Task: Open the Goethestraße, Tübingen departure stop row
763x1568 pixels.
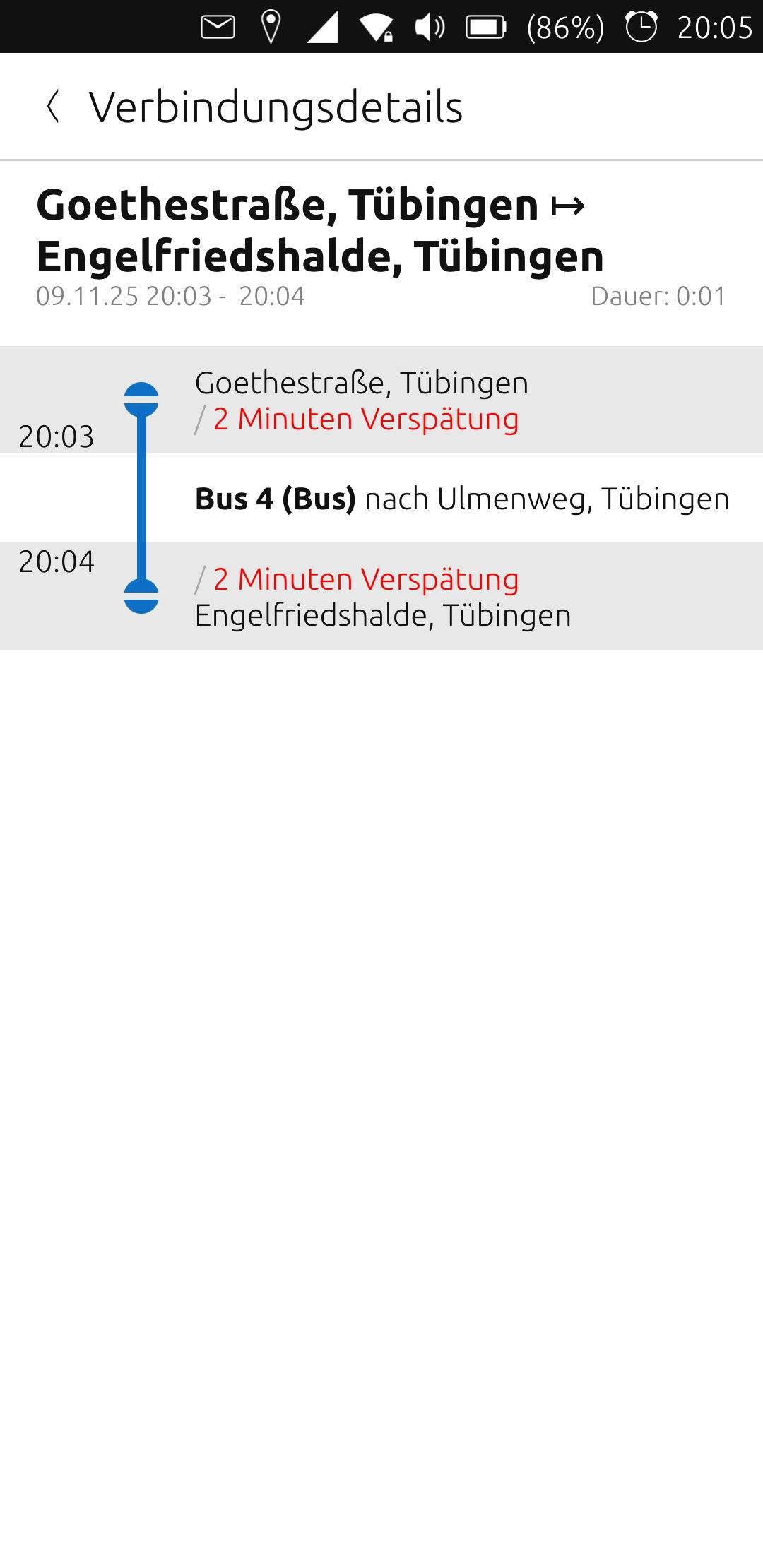Action: coord(381,400)
